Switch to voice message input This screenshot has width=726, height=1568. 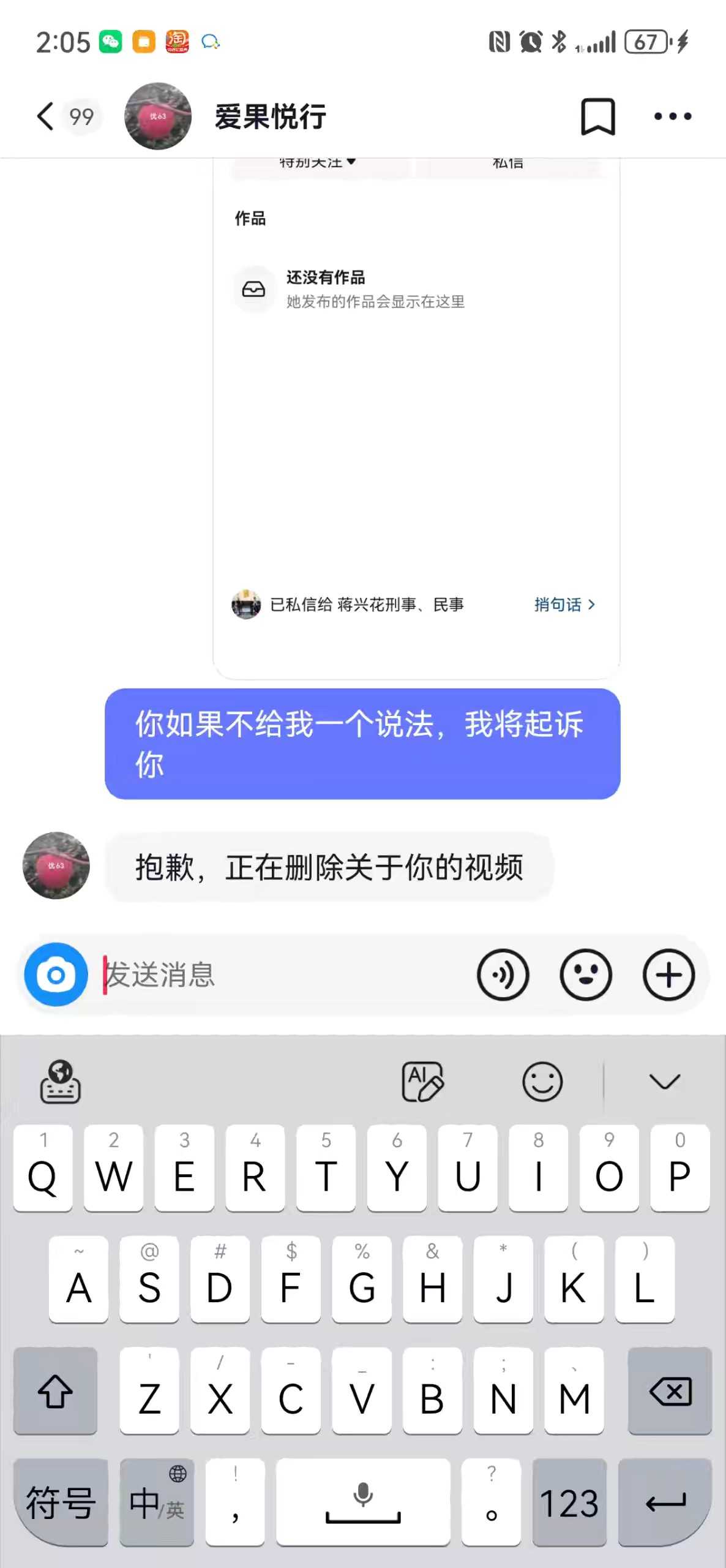pyautogui.click(x=503, y=974)
